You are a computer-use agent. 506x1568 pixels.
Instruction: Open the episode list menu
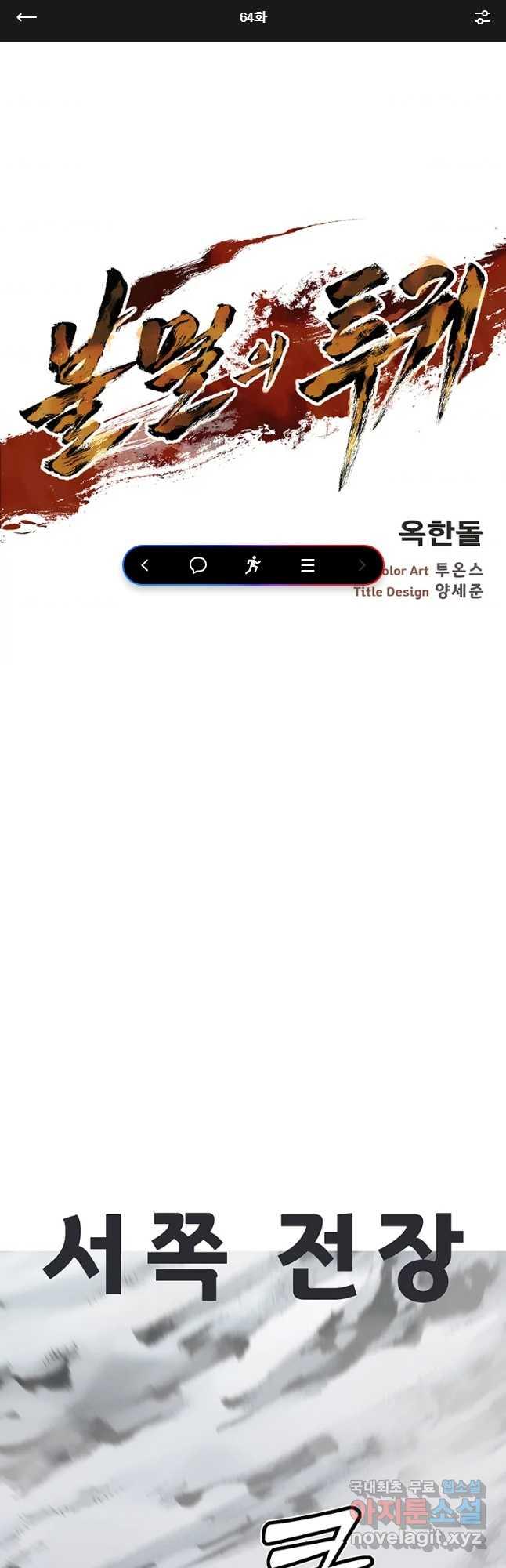point(308,565)
